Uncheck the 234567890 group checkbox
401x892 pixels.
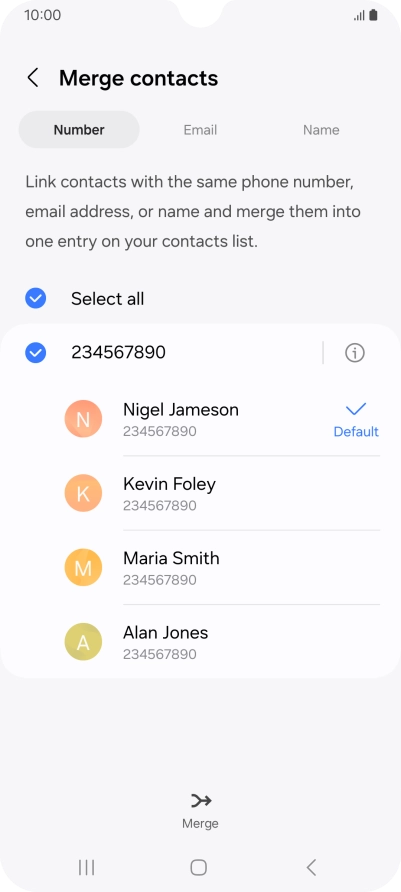35,353
